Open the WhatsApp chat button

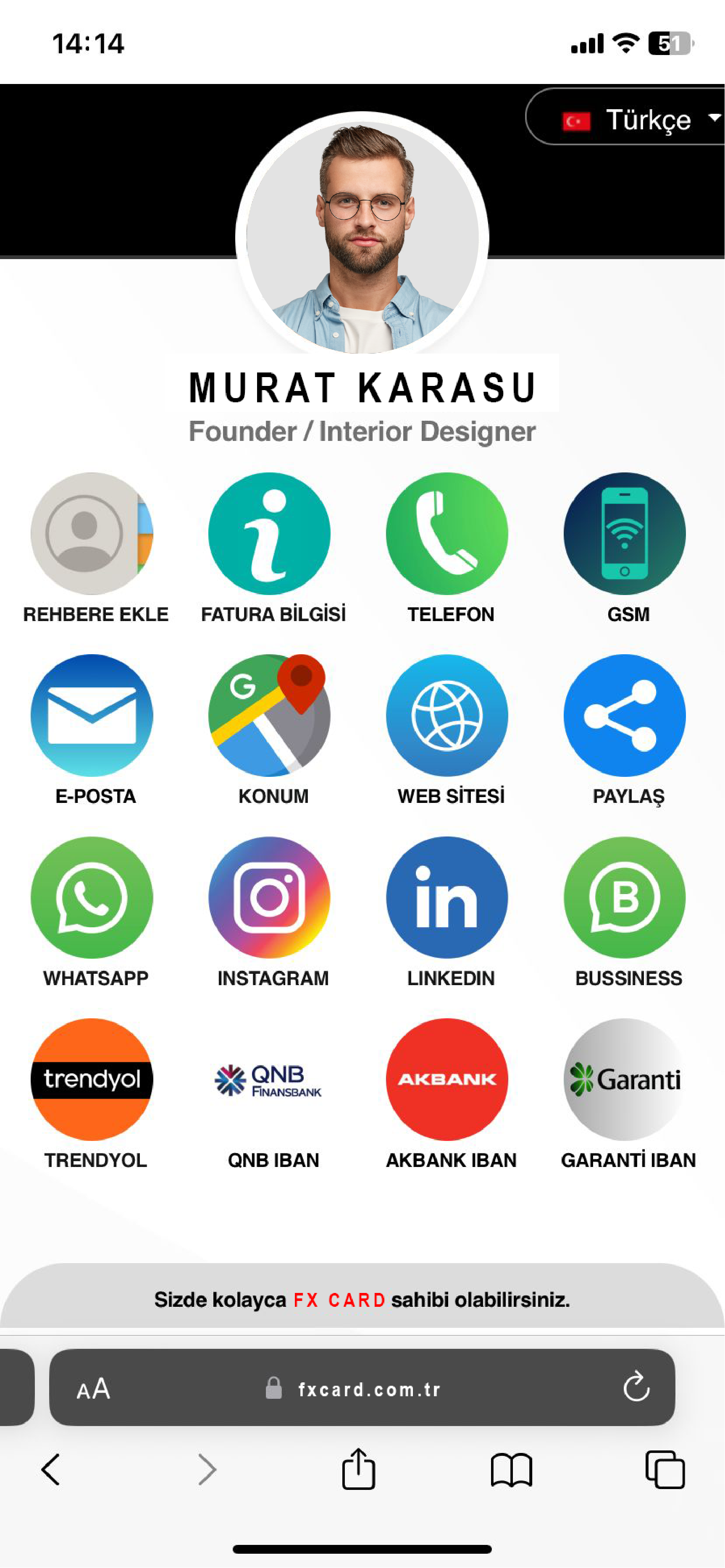[92, 897]
